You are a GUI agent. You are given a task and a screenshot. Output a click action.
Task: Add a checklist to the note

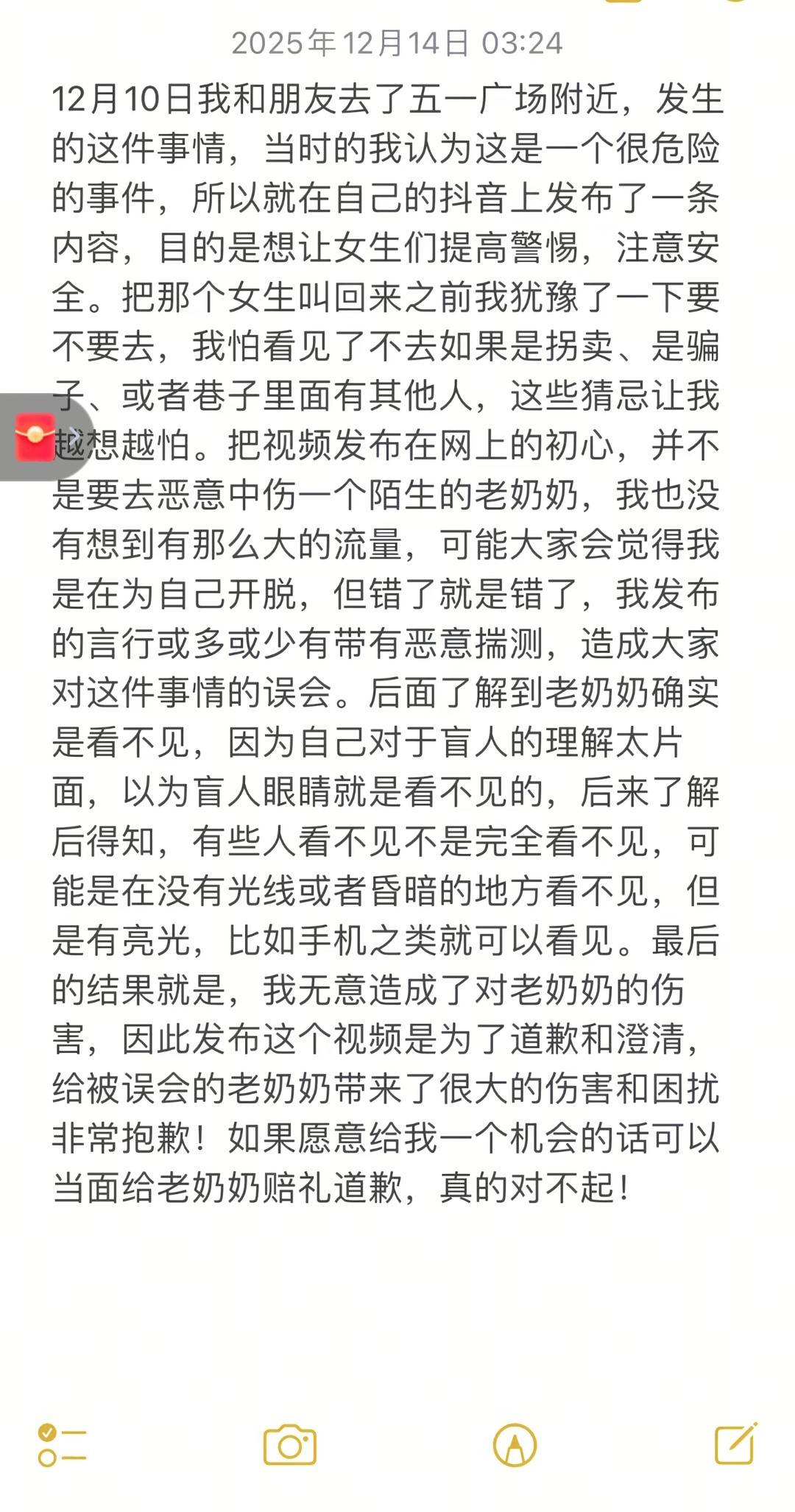pos(63,1445)
